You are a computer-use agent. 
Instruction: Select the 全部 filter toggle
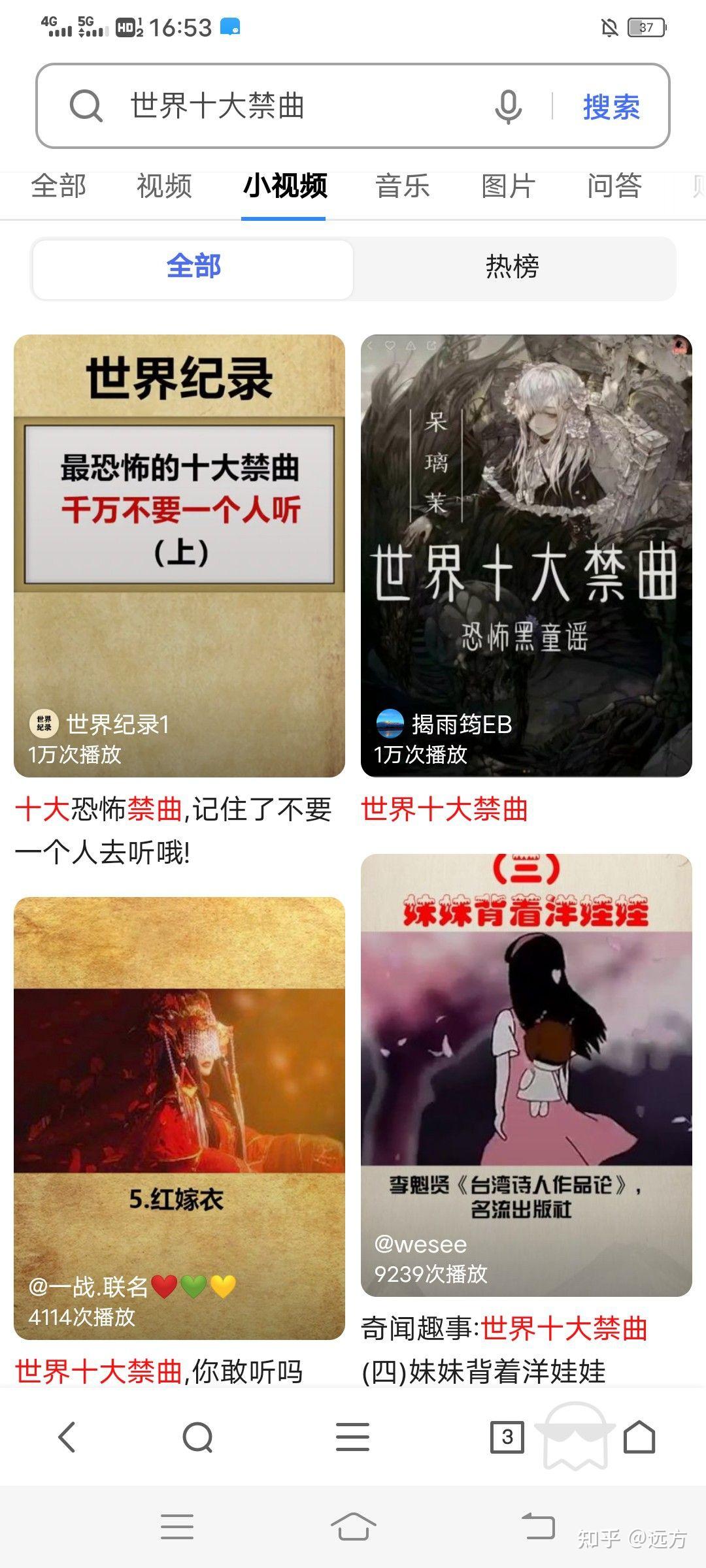[193, 267]
